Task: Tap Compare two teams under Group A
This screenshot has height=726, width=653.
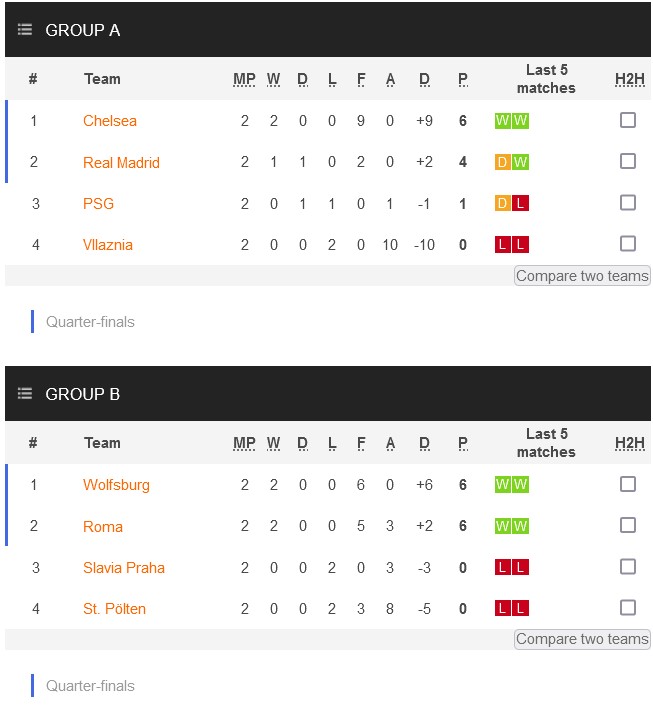Action: pos(582,275)
